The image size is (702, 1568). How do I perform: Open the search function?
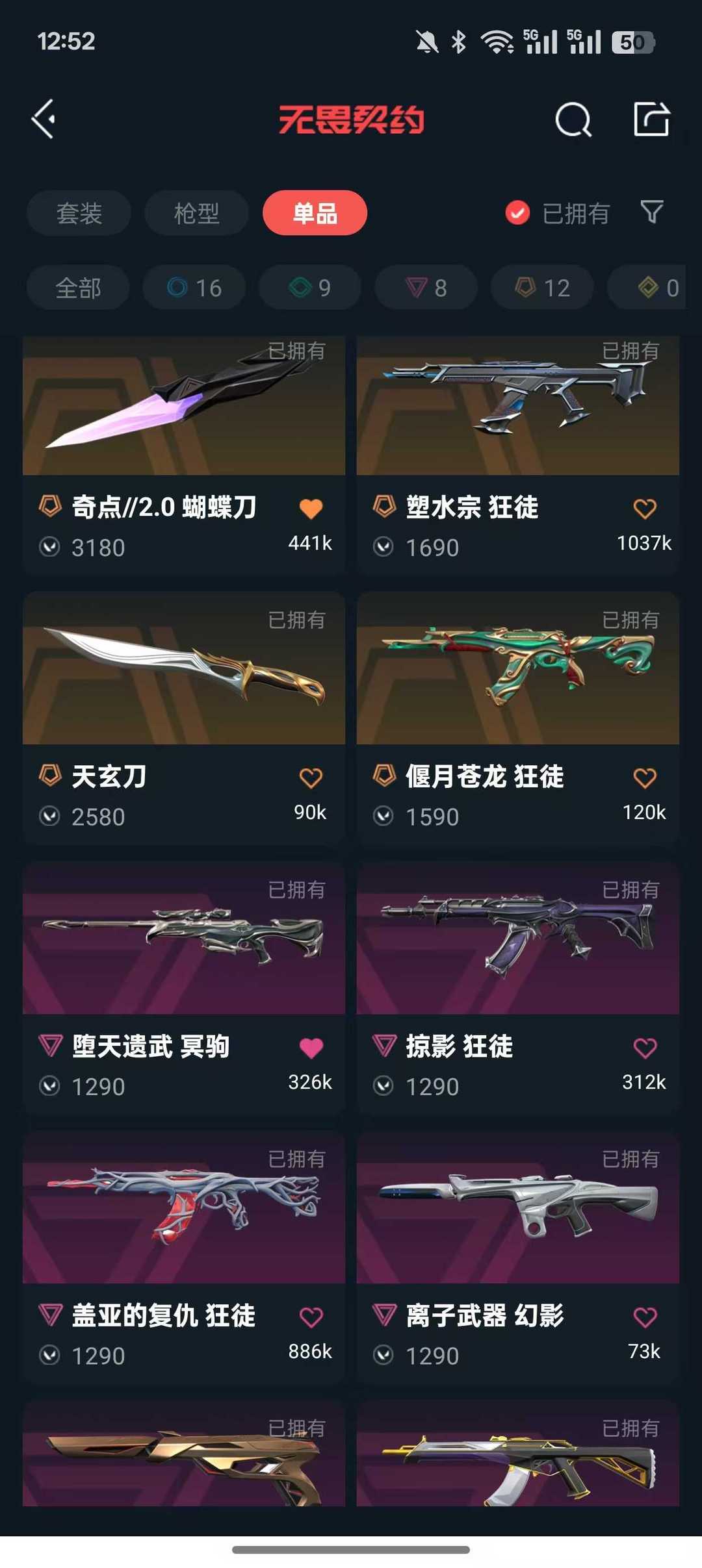(x=573, y=119)
